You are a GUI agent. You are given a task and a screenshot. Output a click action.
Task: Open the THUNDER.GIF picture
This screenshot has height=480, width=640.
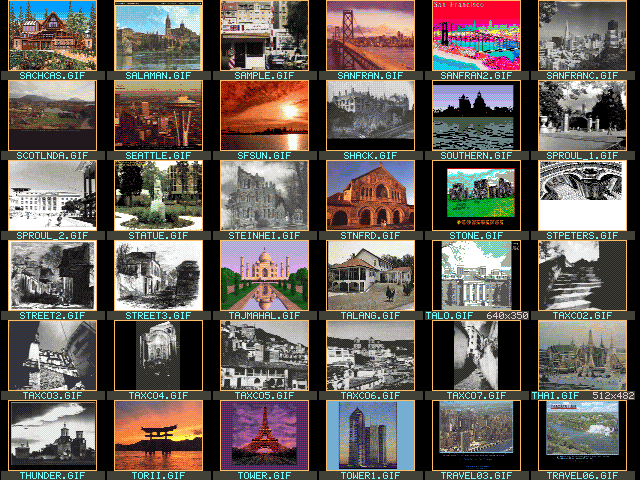coord(52,436)
